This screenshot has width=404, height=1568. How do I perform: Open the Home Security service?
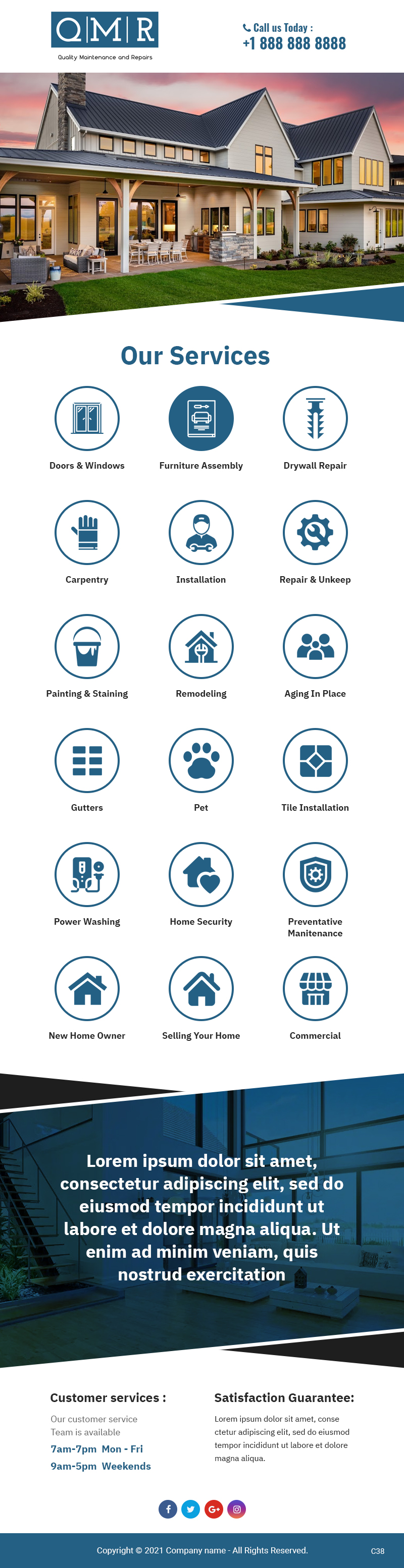tap(201, 874)
